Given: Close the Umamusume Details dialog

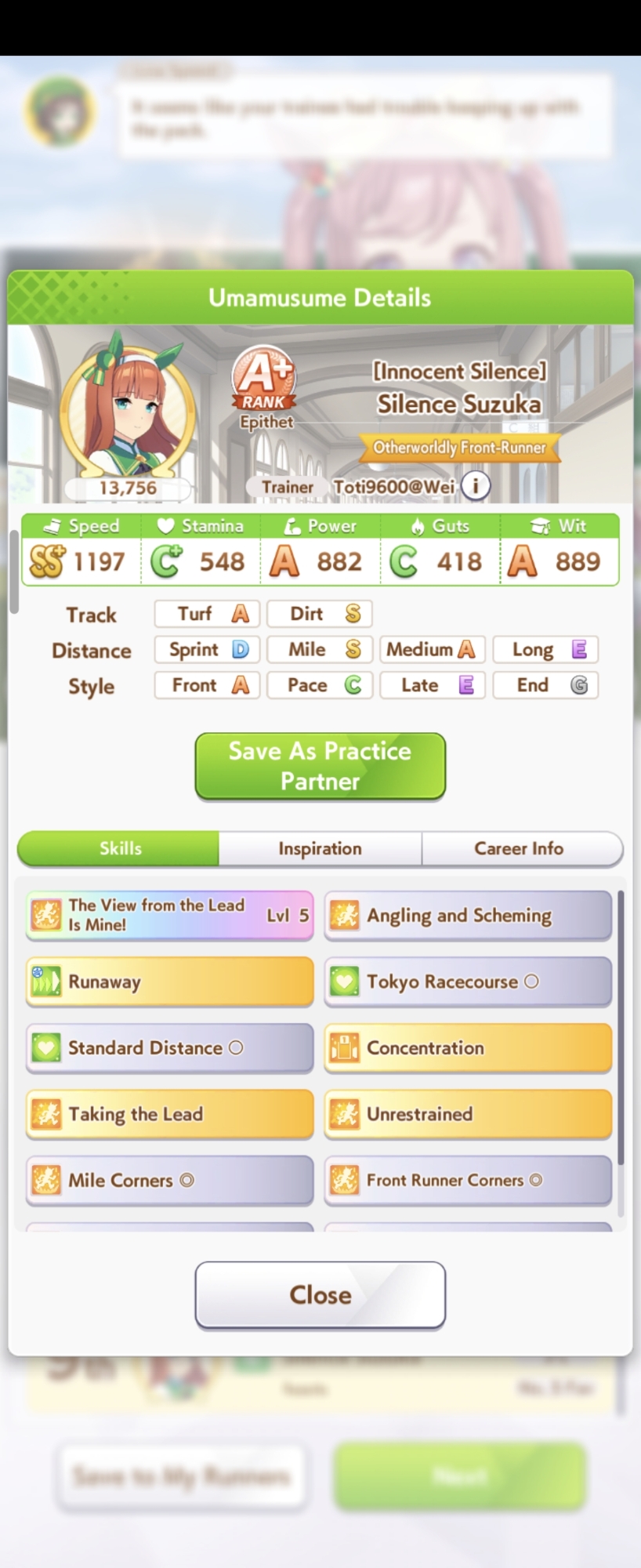Looking at the screenshot, I should 320,1294.
